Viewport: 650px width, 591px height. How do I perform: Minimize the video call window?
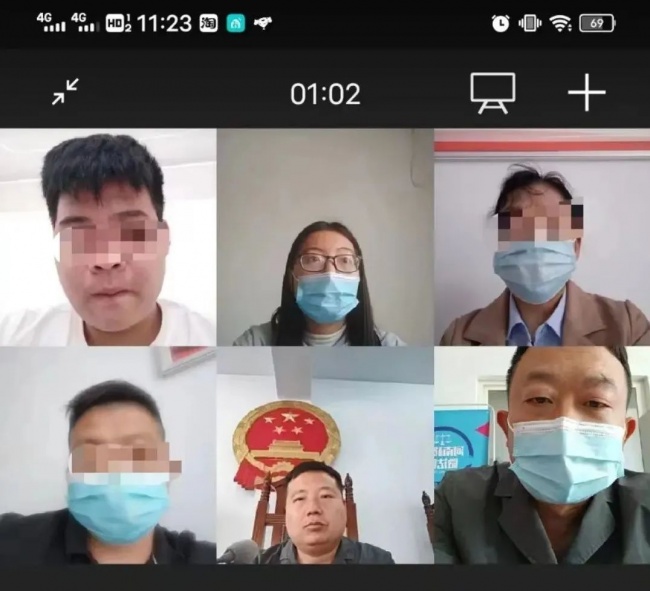(x=66, y=93)
